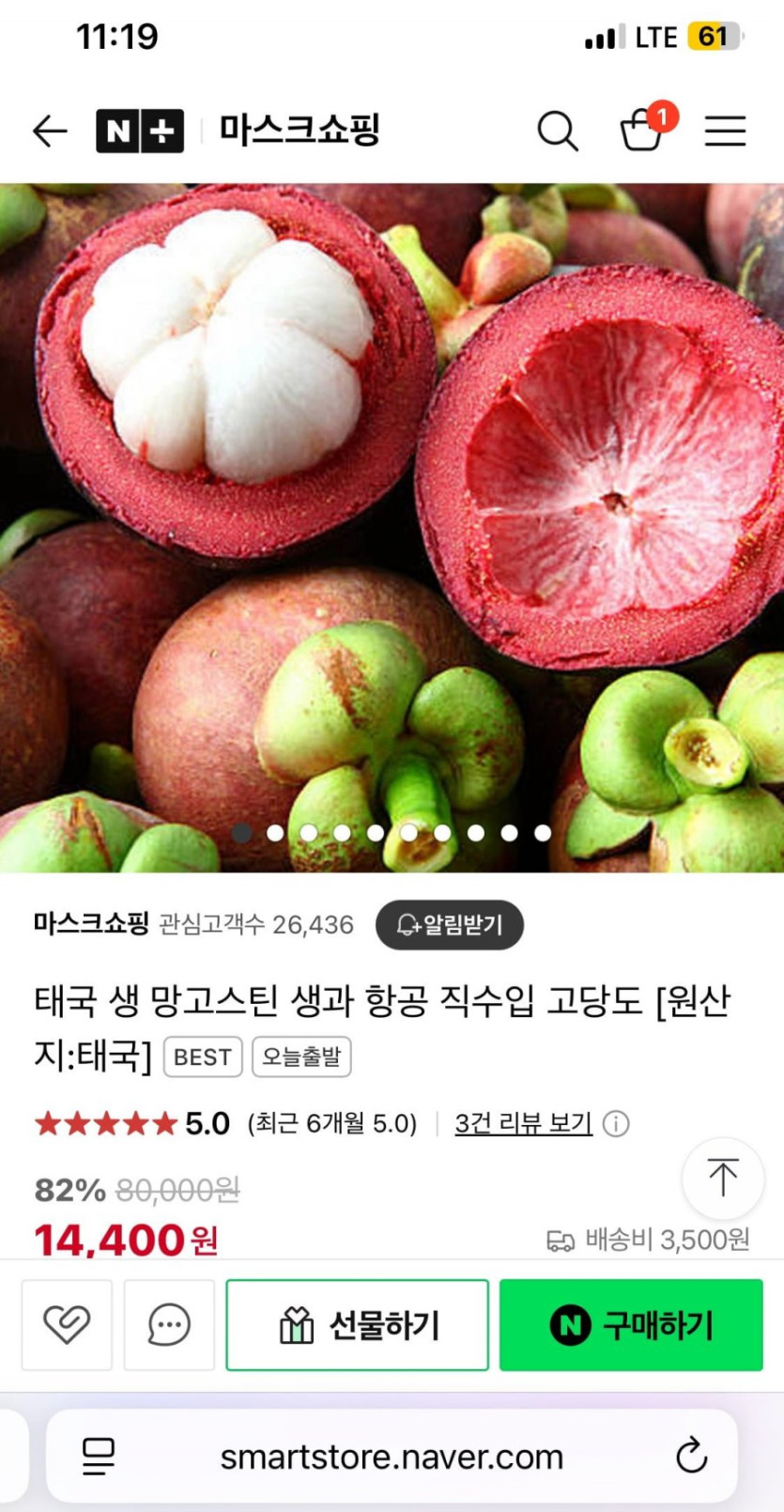Open the 마스크쇼핑 store name link
The width and height of the screenshot is (784, 1512).
pyautogui.click(x=91, y=924)
